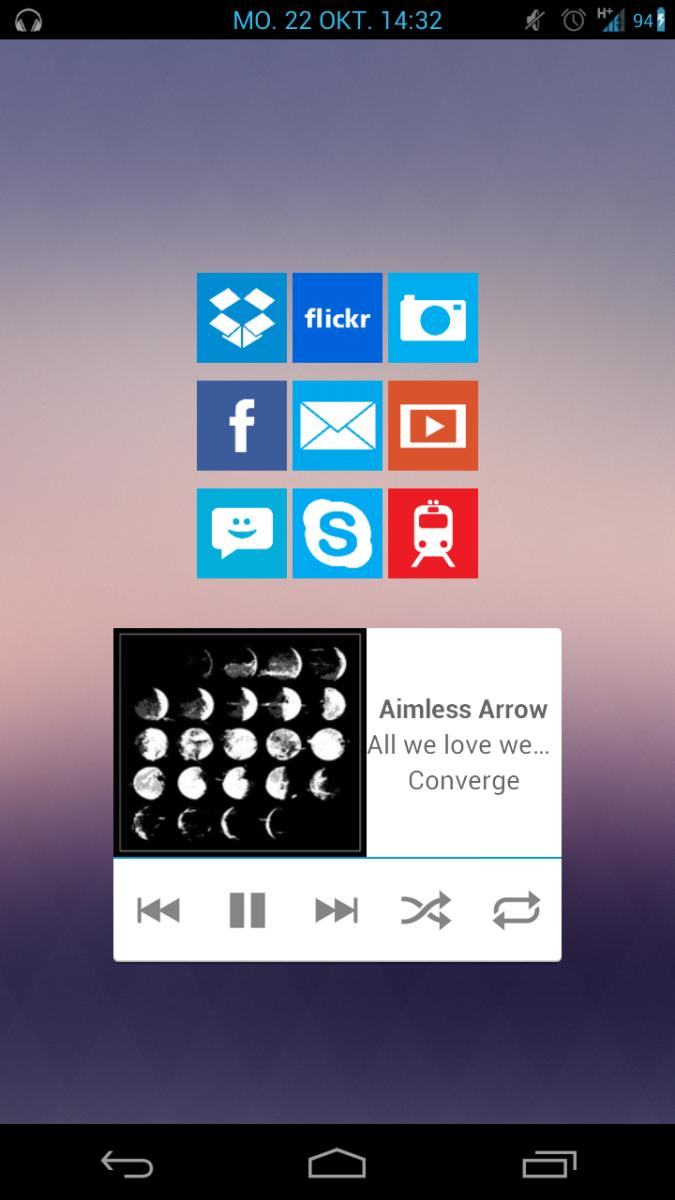This screenshot has width=675, height=1200.
Task: Toggle shuffle in the music widget
Action: [x=426, y=910]
